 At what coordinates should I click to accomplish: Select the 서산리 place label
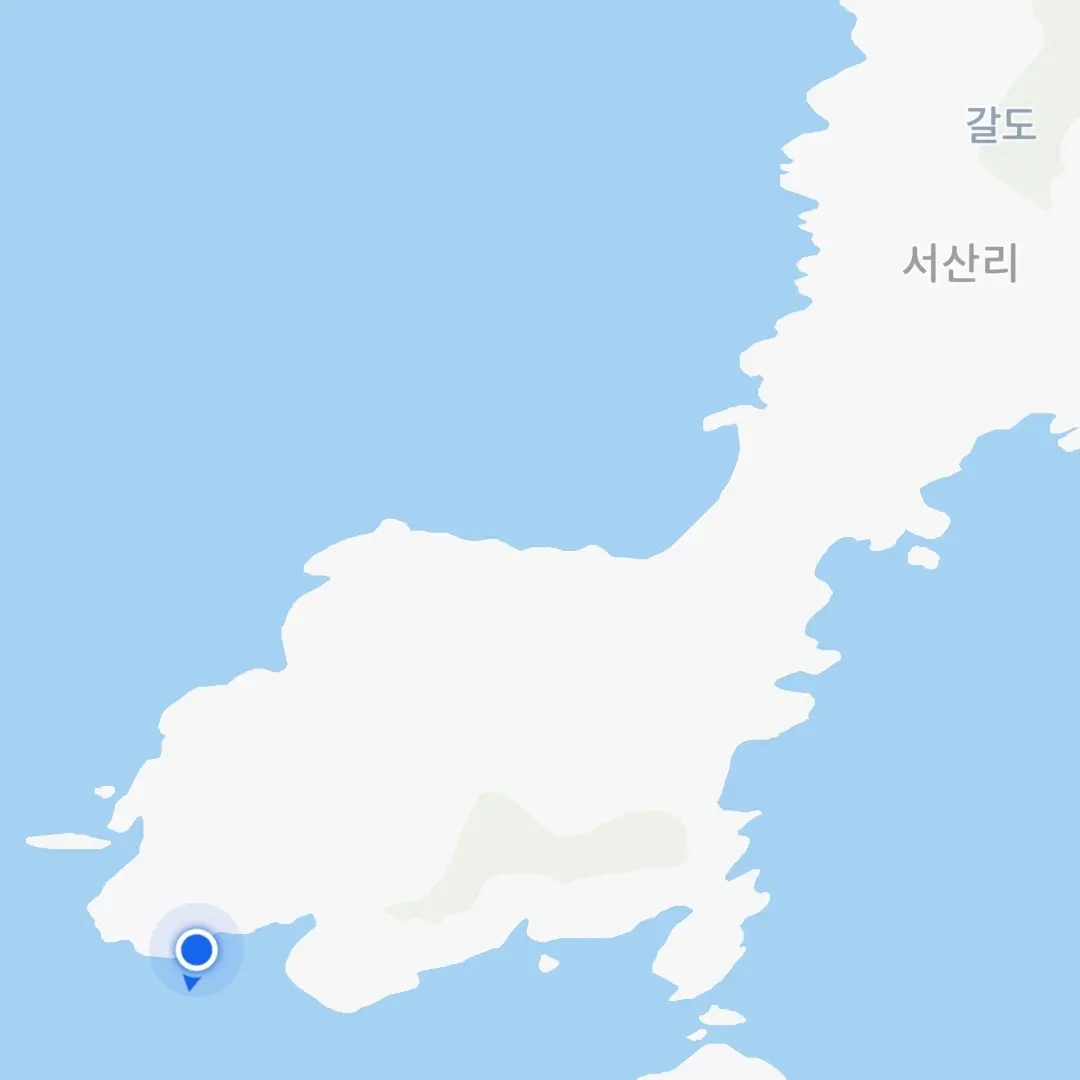[x=959, y=264]
